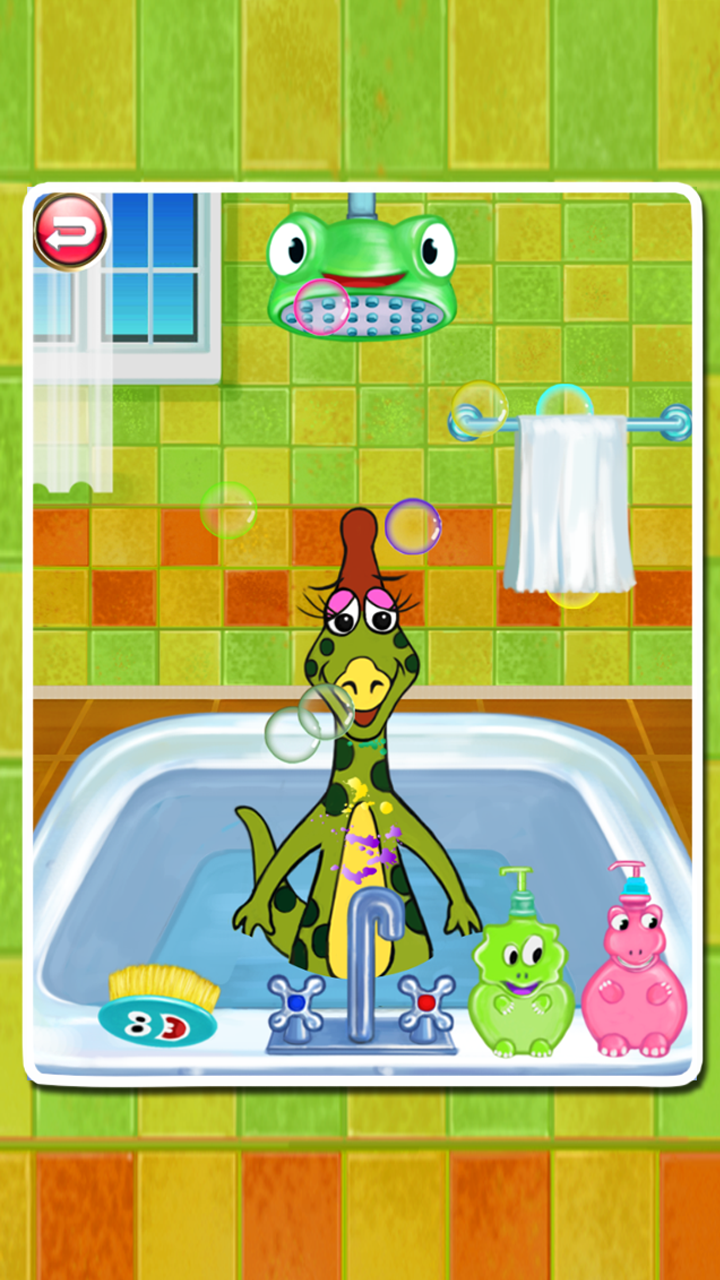
Task: Turn the blue cold water tap
Action: (x=297, y=1000)
